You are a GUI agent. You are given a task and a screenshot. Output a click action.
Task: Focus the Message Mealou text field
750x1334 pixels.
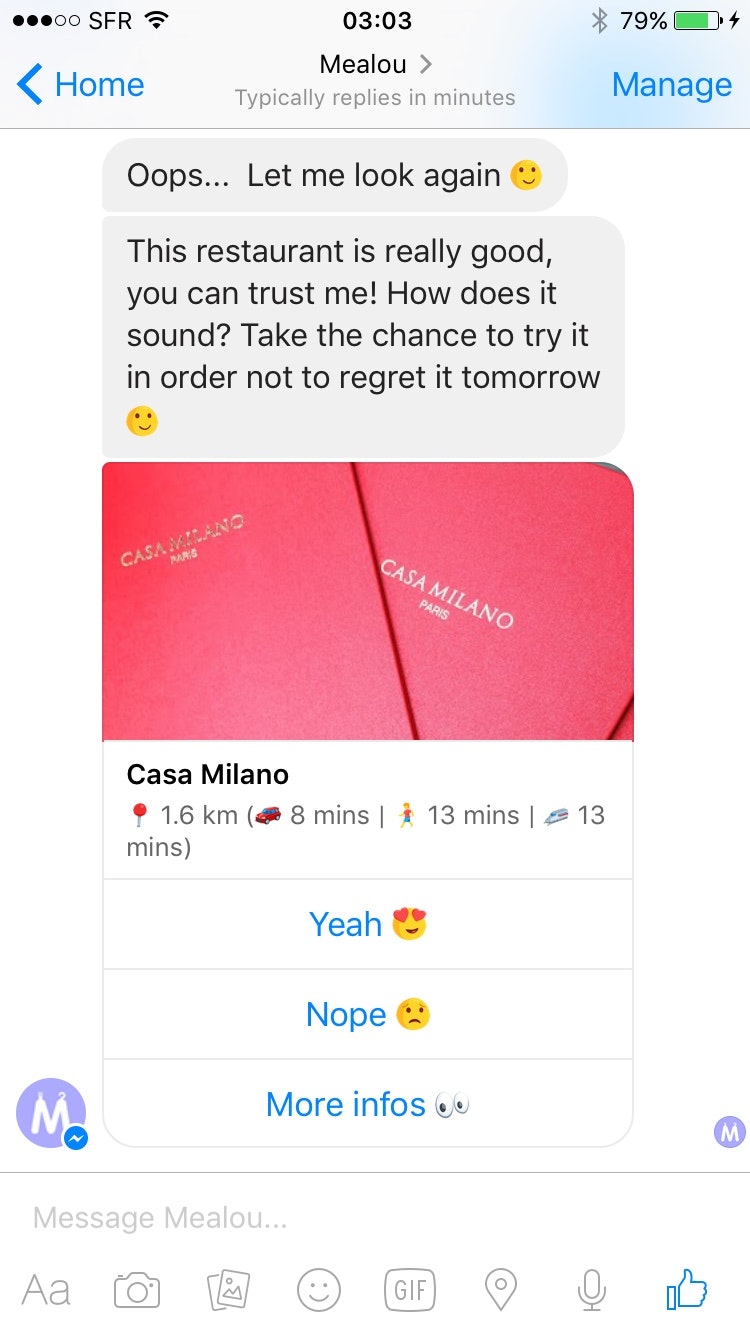375,1217
